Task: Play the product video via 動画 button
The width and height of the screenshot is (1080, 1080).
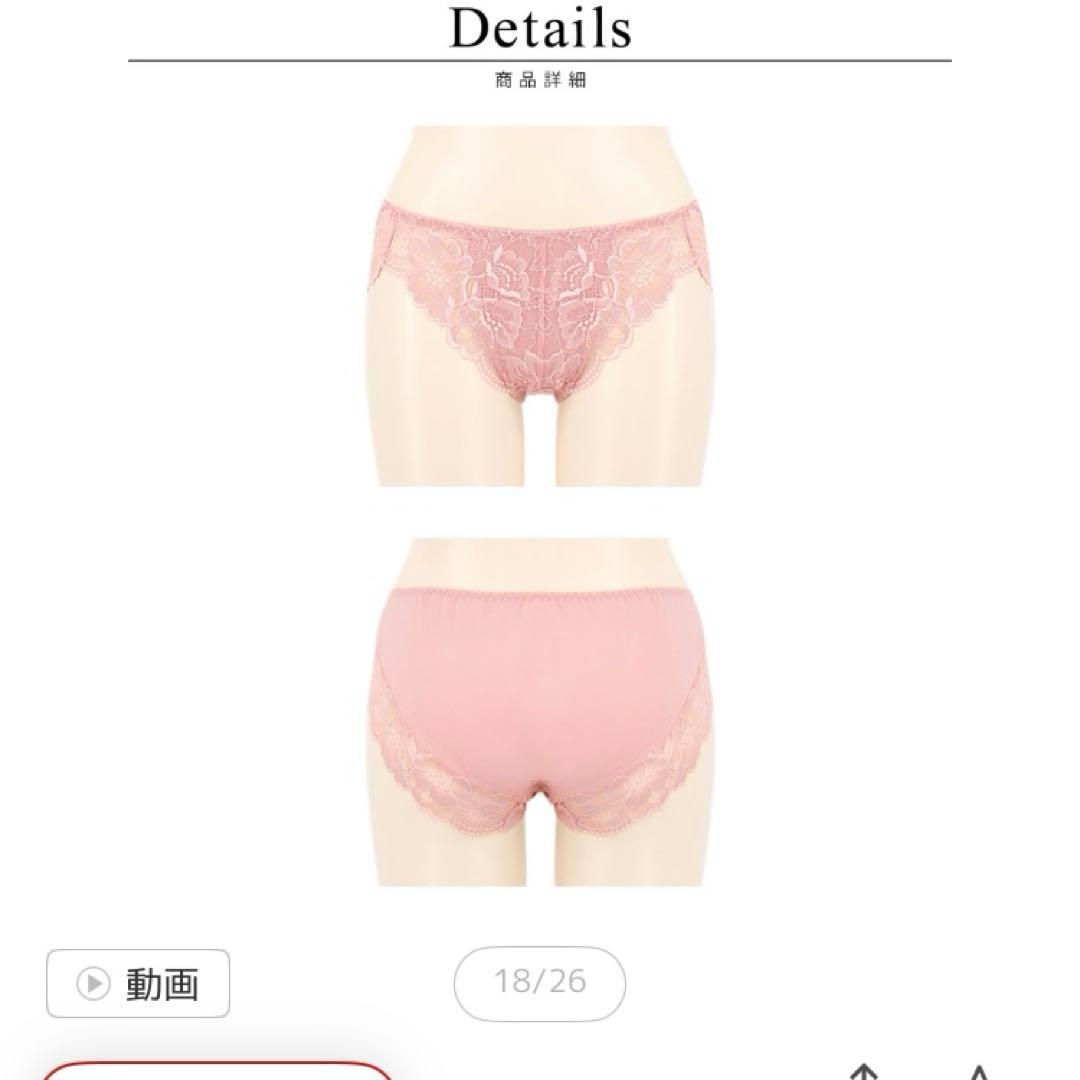Action: [x=138, y=983]
